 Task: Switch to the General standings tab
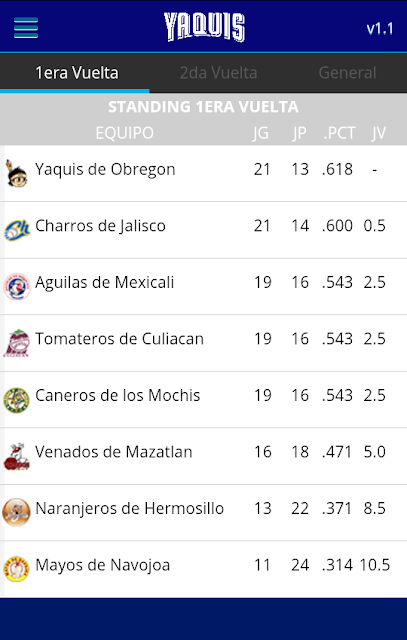coord(347,73)
